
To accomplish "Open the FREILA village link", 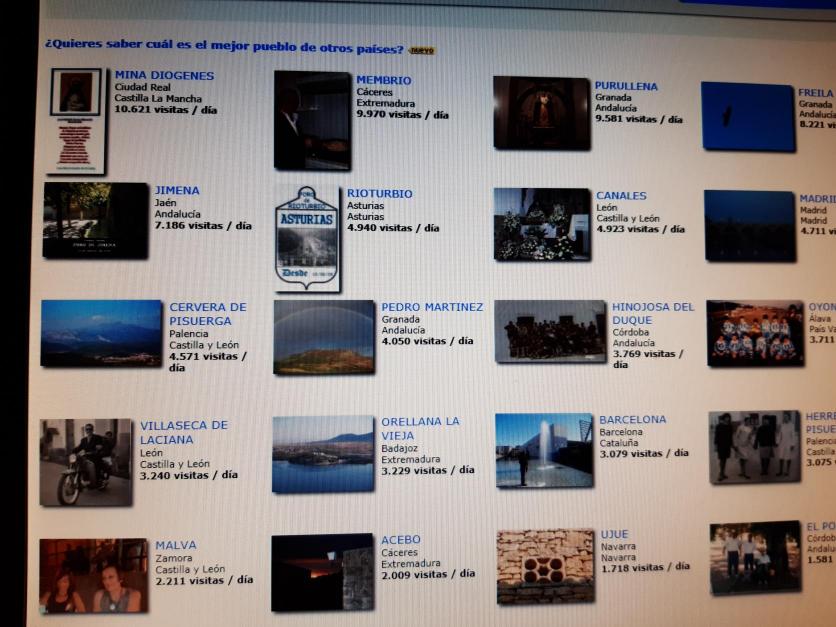I will [x=815, y=92].
